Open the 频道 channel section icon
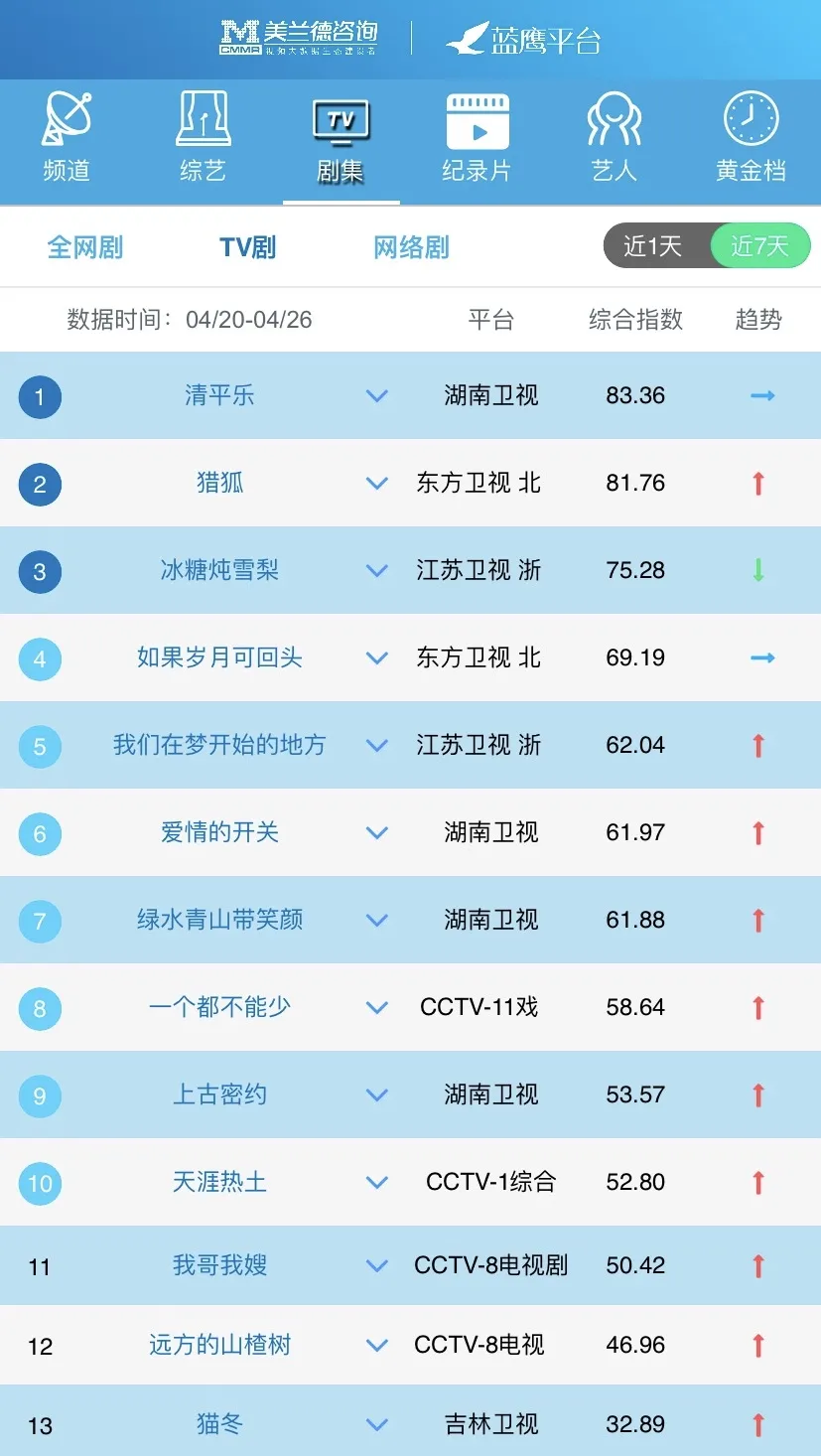Viewport: 821px width, 1456px height. pos(66,119)
